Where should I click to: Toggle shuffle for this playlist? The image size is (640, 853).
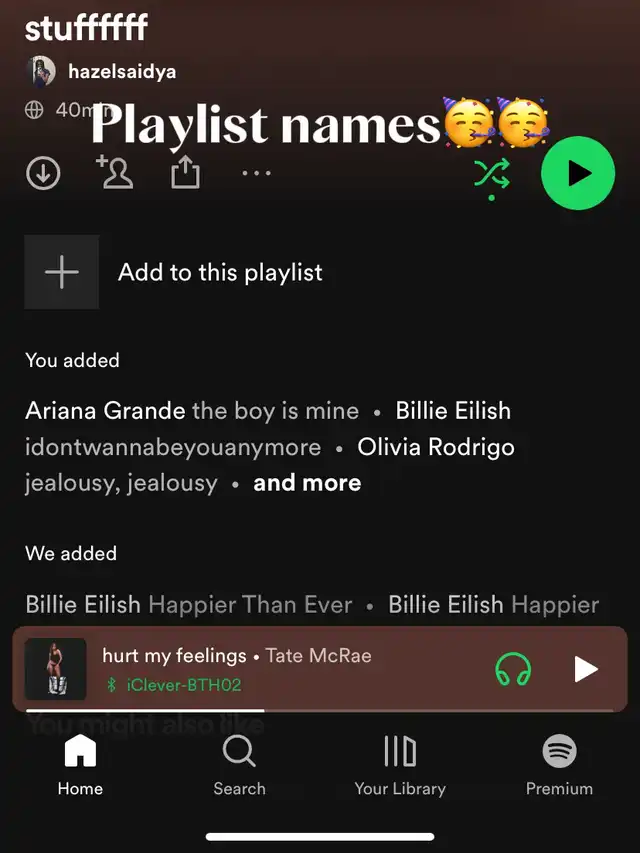[491, 175]
